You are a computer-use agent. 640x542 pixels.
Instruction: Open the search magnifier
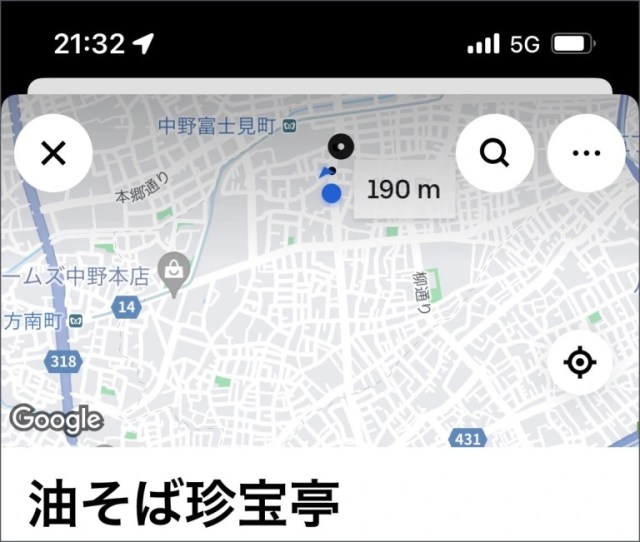click(x=494, y=153)
